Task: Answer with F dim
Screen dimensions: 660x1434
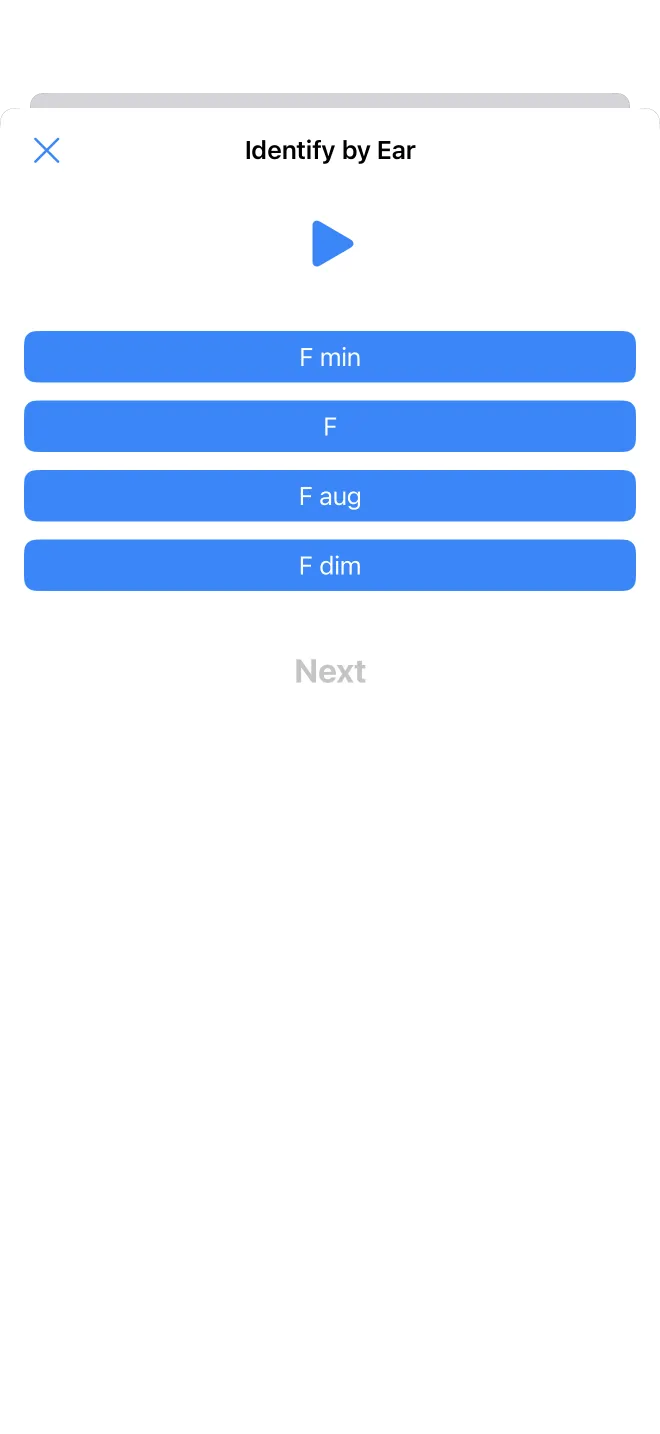Action: click(330, 566)
